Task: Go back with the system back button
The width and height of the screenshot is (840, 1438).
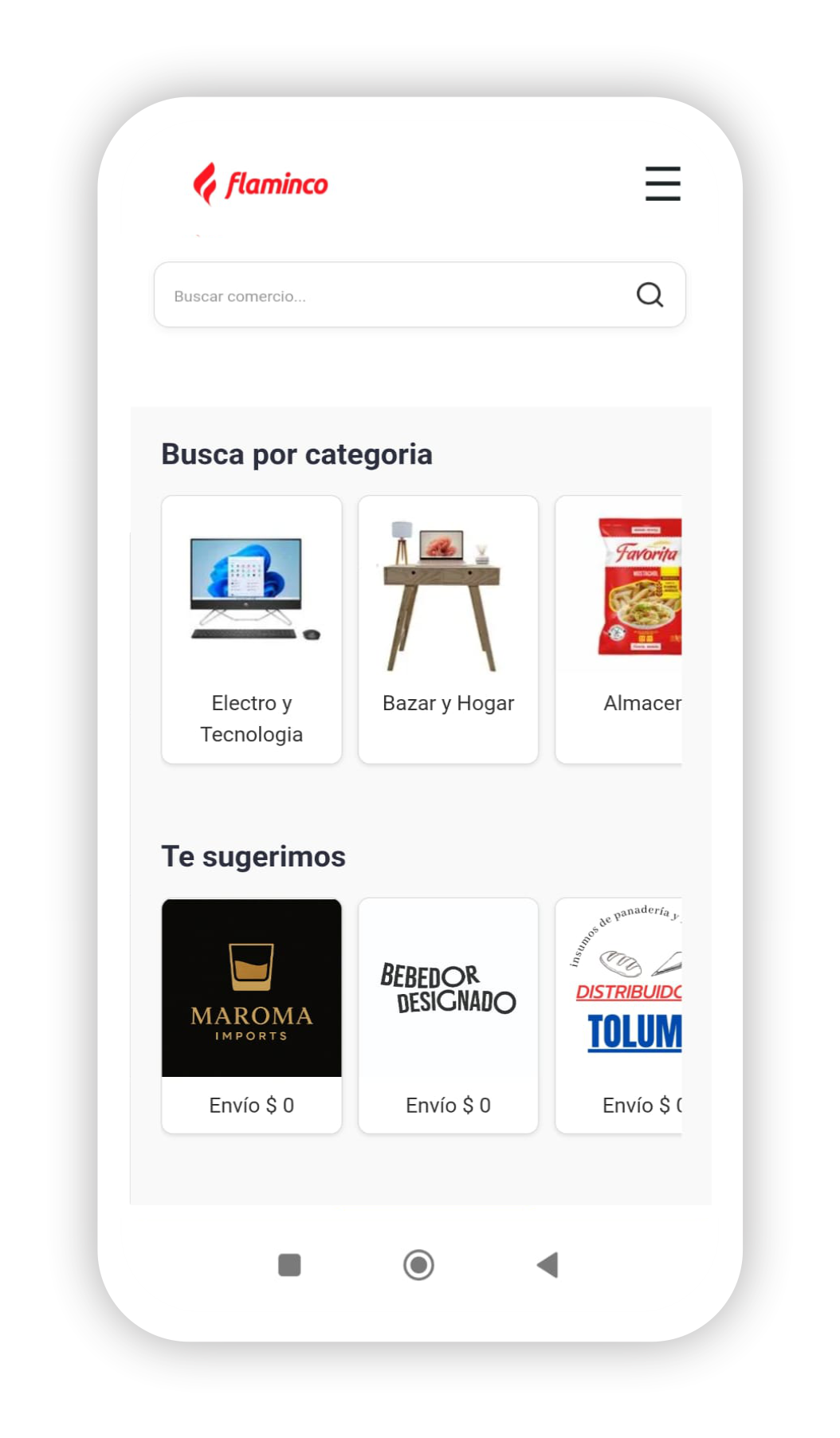Action: 548,1265
